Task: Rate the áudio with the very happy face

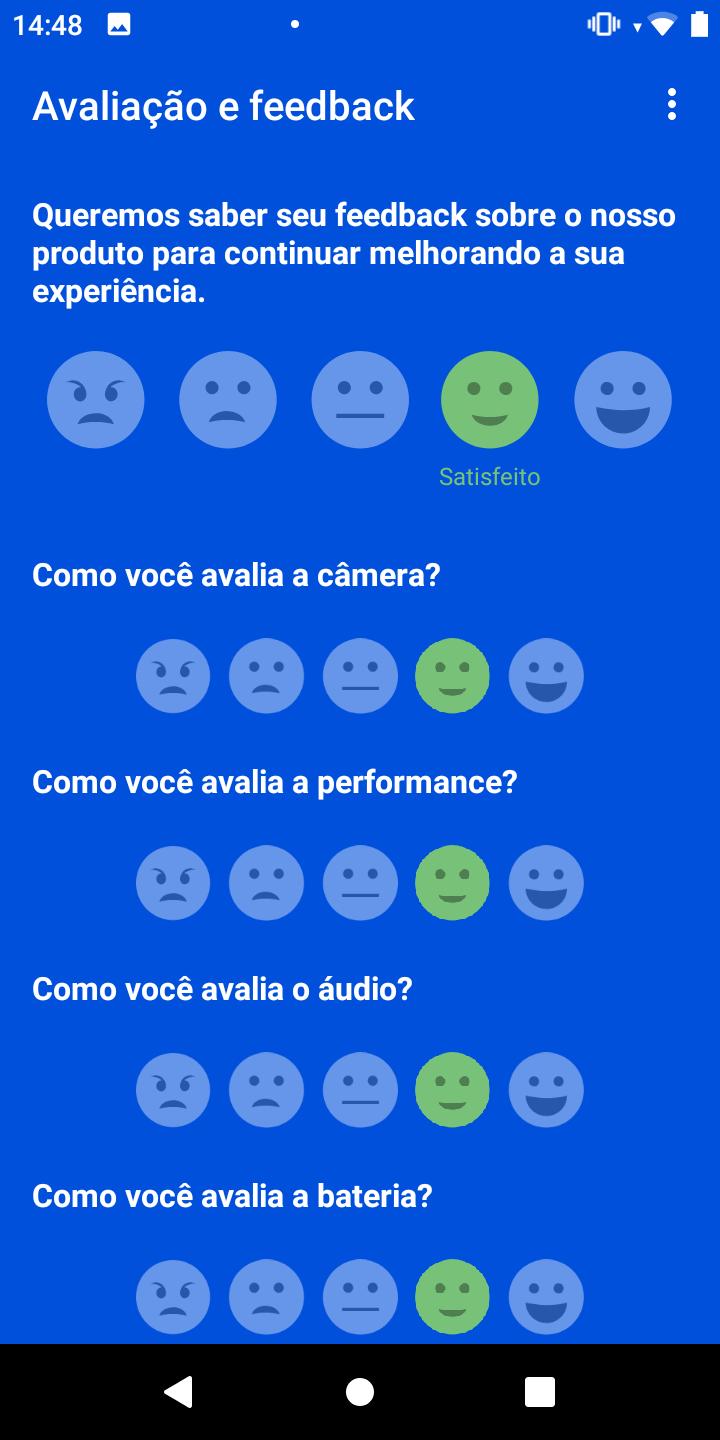Action: [546, 1090]
